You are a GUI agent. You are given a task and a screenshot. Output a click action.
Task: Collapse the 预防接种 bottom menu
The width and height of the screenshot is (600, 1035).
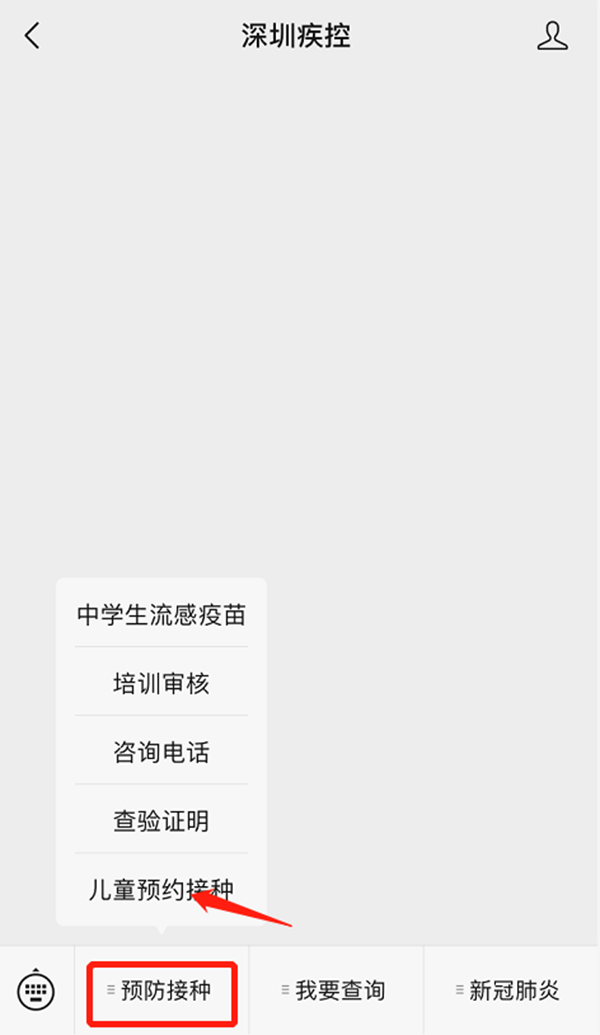pos(162,992)
